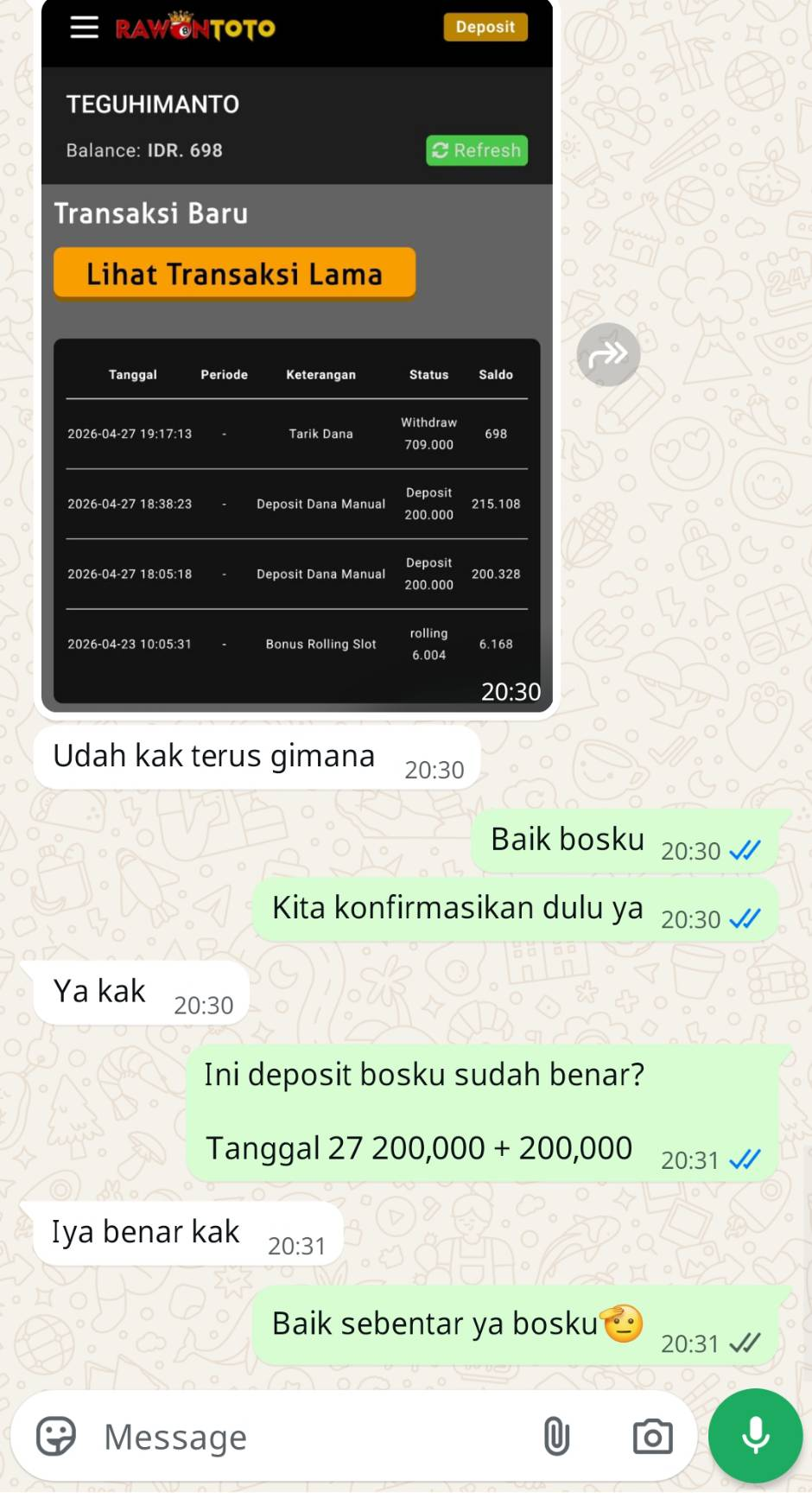Forward the image with the arrow button
The width and height of the screenshot is (812, 1505).
608,354
